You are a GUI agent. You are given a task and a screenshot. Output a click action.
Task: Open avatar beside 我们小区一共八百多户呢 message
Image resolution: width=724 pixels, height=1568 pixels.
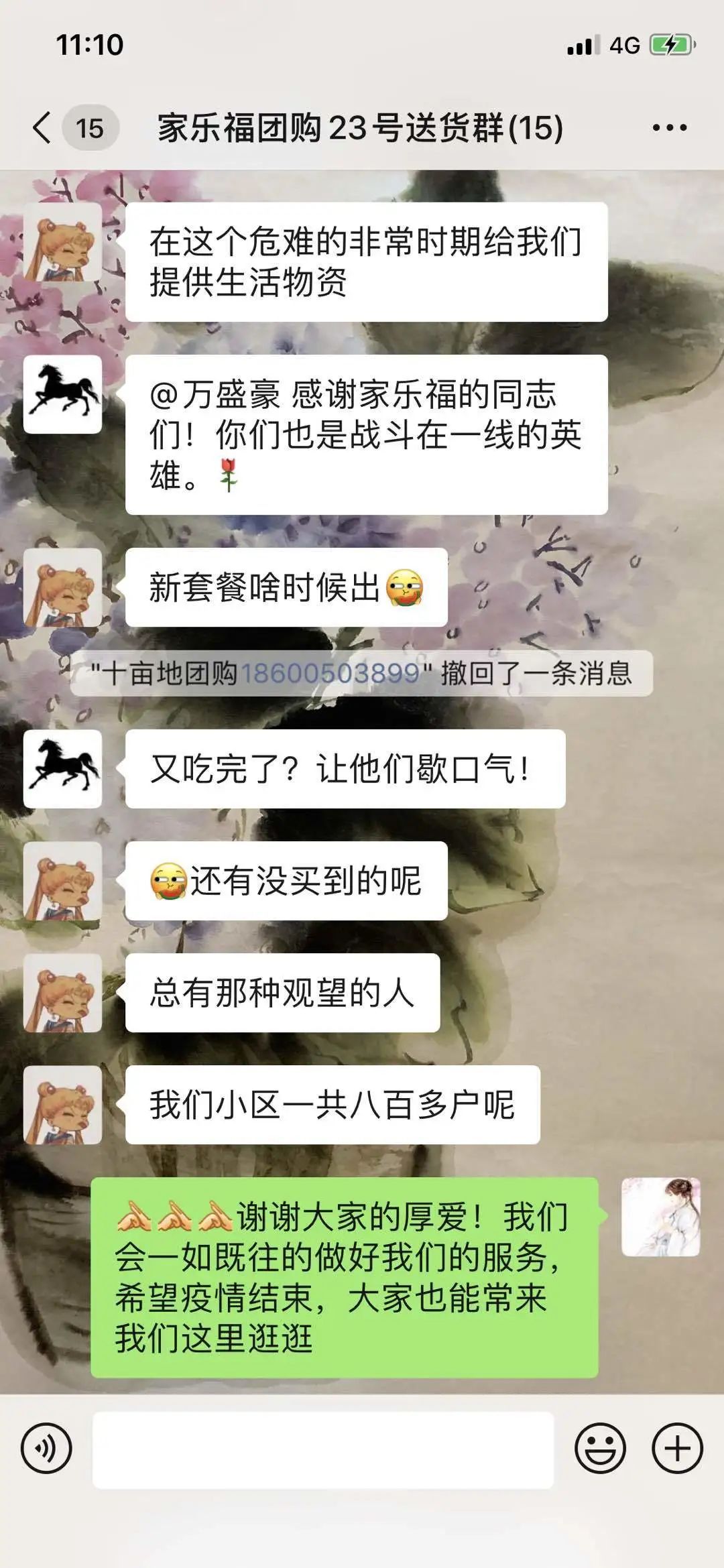(62, 1105)
